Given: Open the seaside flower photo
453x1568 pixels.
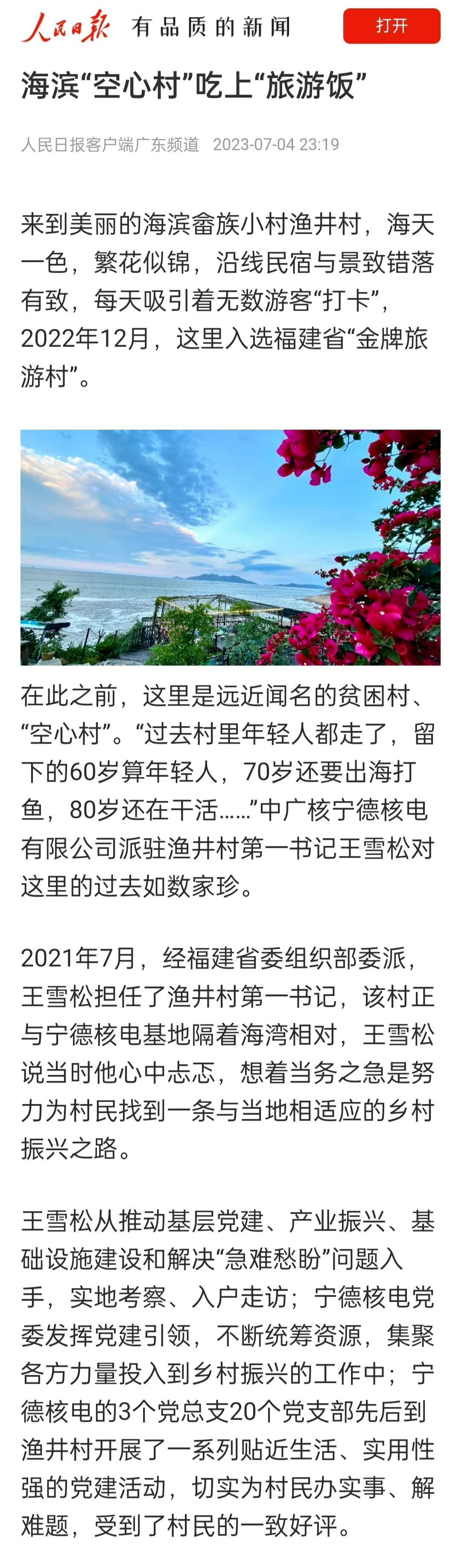Looking at the screenshot, I should point(231,547).
